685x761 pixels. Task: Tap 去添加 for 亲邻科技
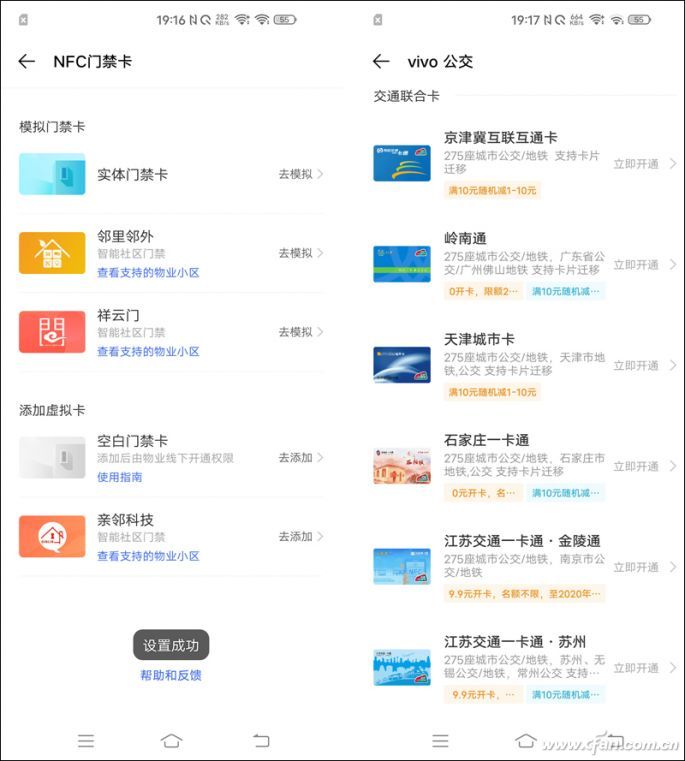(300, 536)
